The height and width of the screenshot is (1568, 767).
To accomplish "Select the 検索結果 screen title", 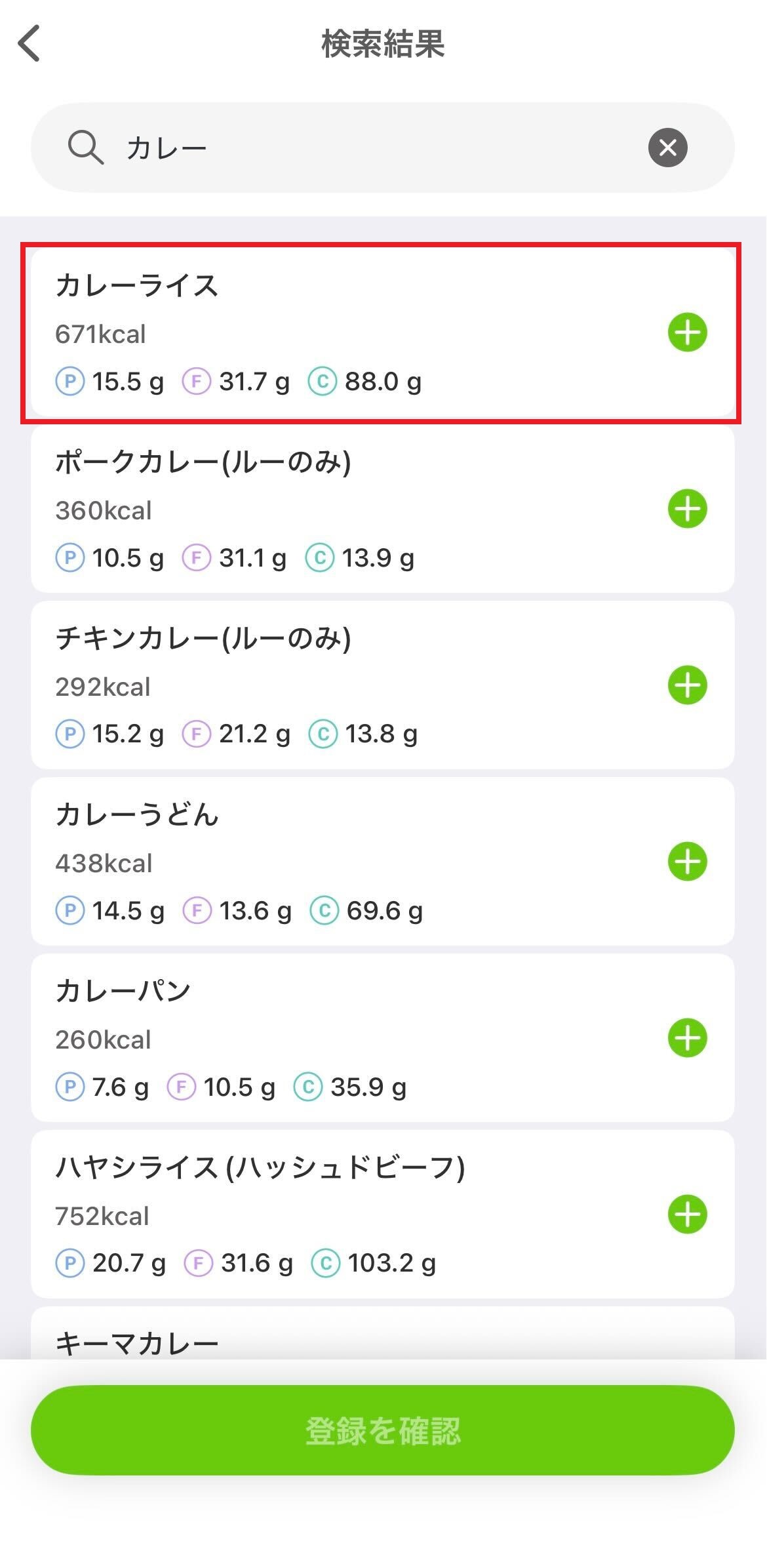I will pos(383,45).
